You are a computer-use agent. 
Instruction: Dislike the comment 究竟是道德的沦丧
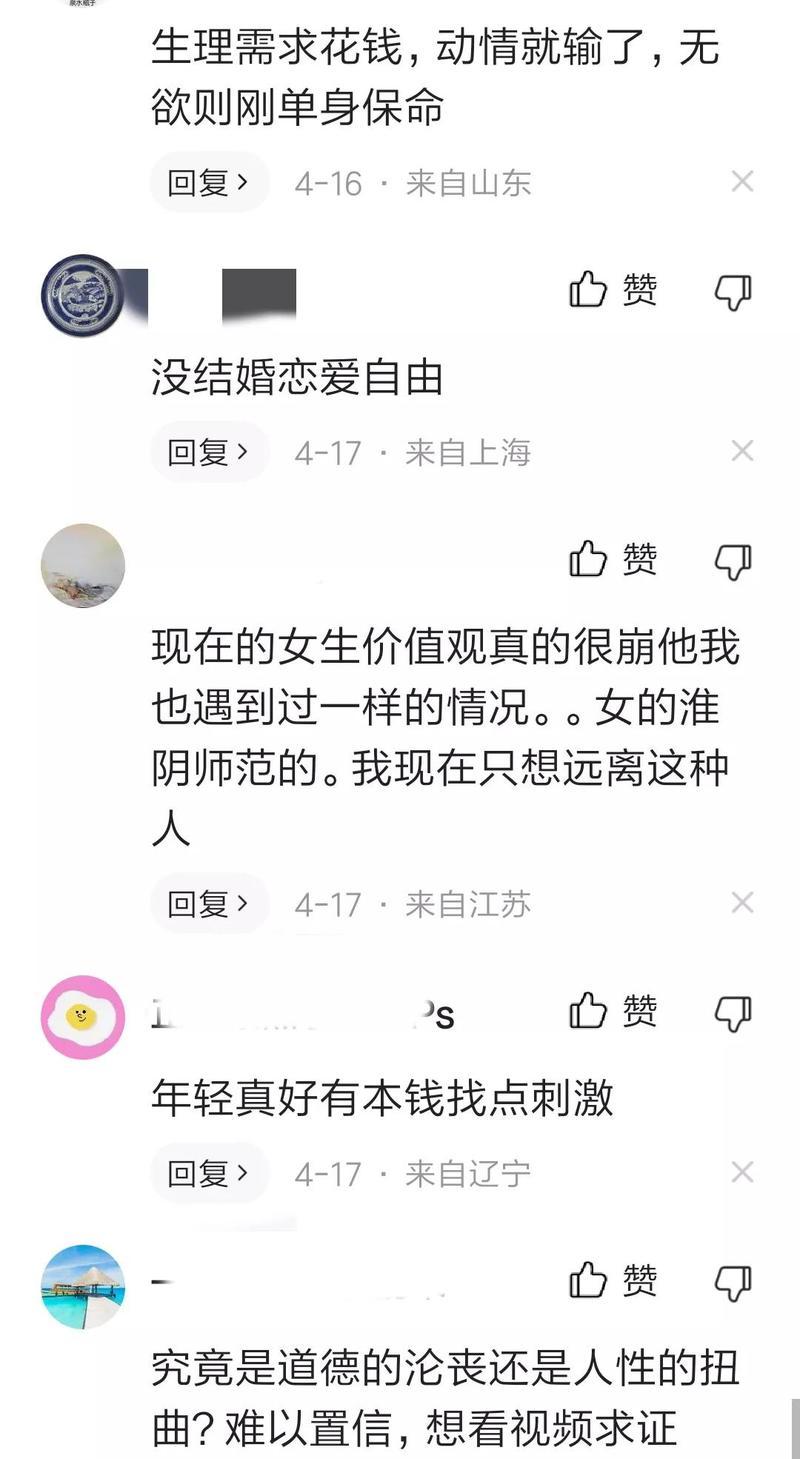coord(733,1283)
